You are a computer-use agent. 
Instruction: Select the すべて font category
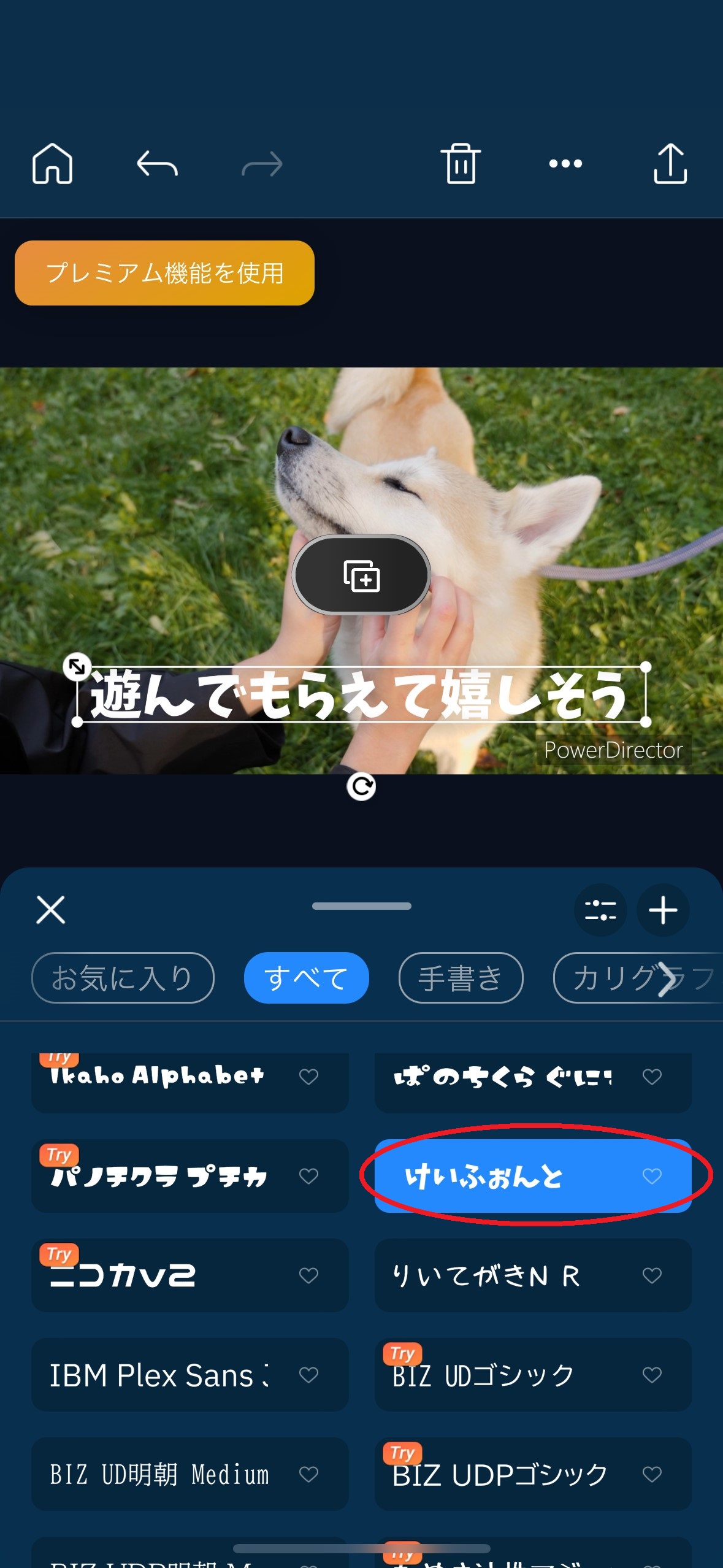click(306, 978)
